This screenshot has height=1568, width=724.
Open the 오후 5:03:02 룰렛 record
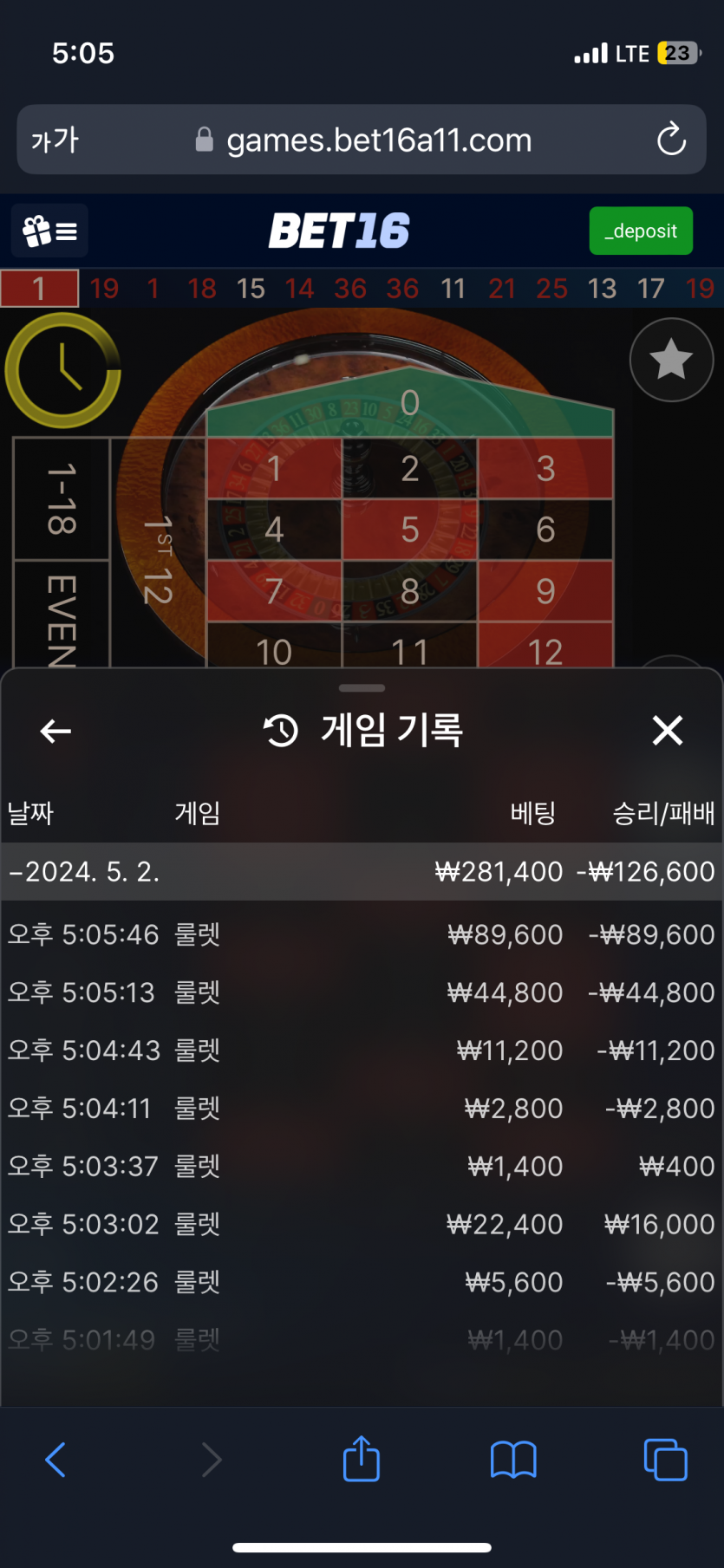coord(361,1224)
